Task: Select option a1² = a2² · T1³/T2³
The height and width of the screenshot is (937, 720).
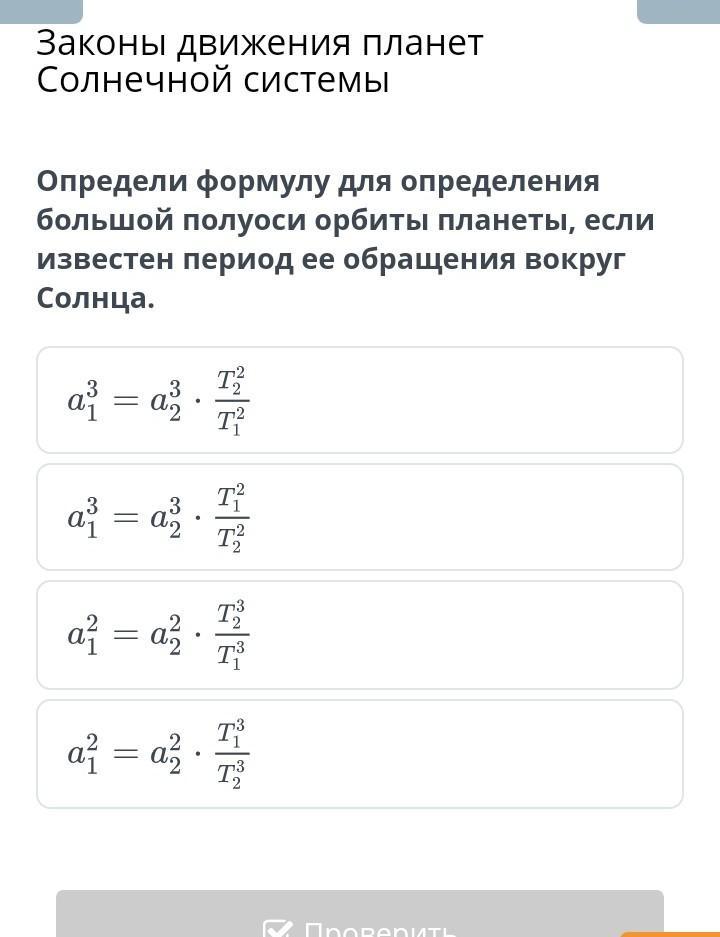Action: 360,754
